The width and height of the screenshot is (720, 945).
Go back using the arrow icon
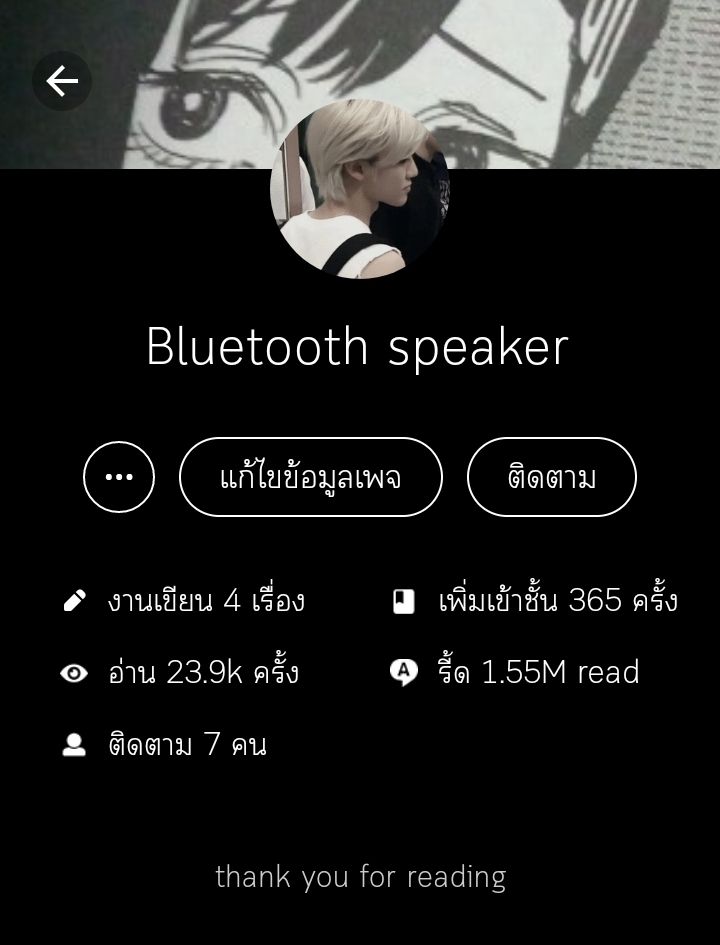pos(62,81)
